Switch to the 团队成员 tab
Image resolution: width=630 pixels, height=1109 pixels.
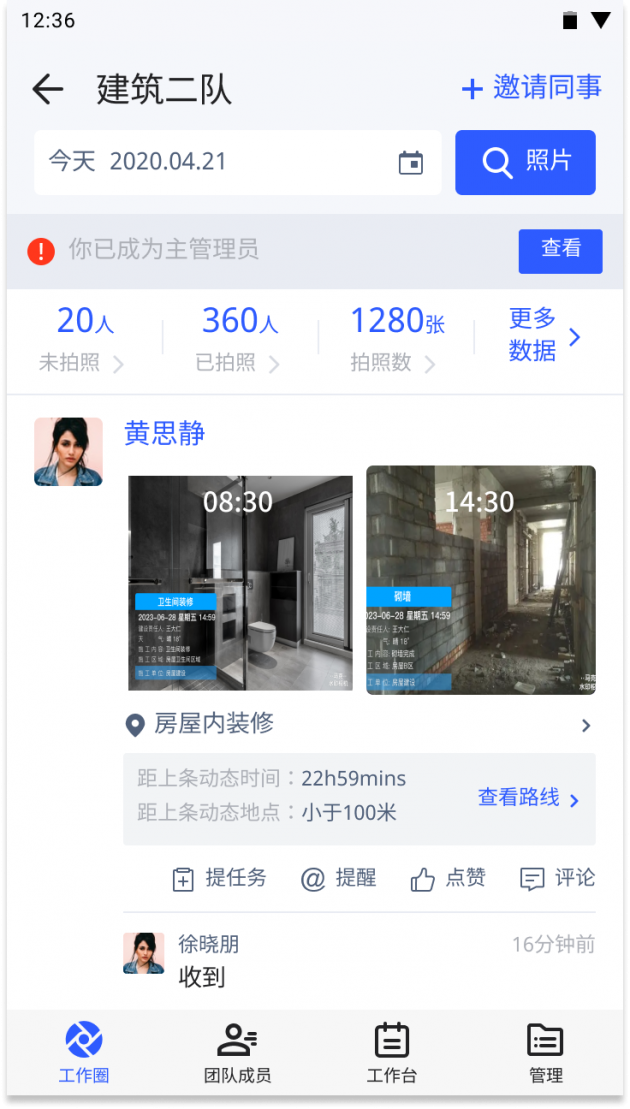click(237, 1054)
